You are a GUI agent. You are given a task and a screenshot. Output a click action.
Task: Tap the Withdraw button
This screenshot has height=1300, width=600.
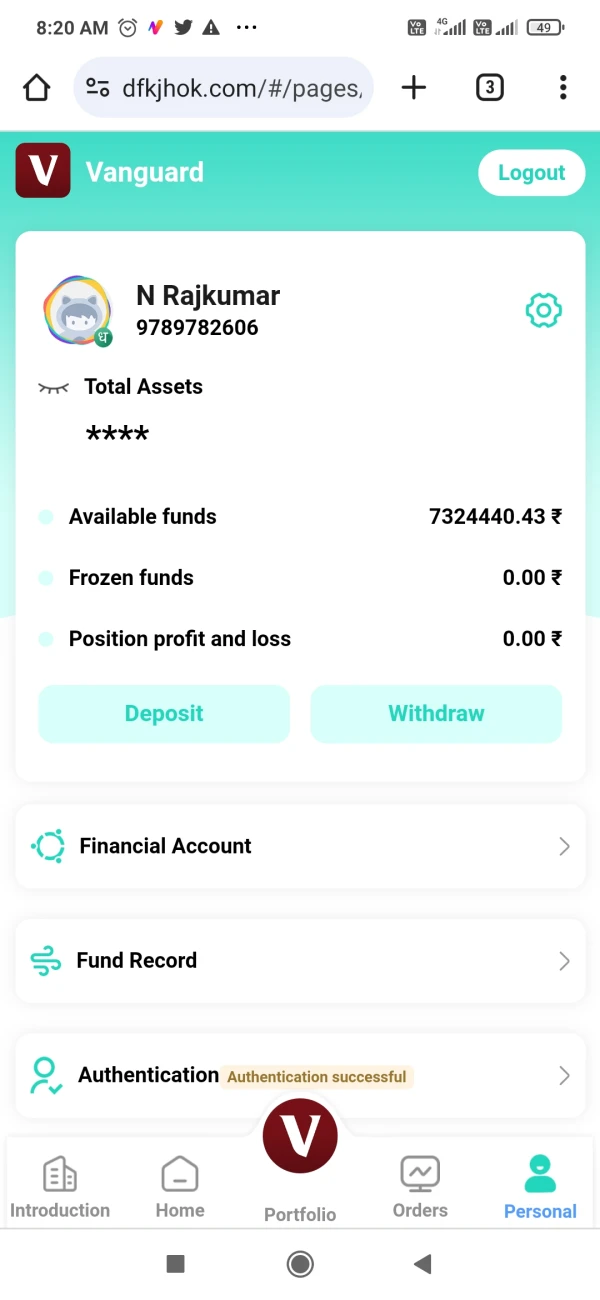436,714
